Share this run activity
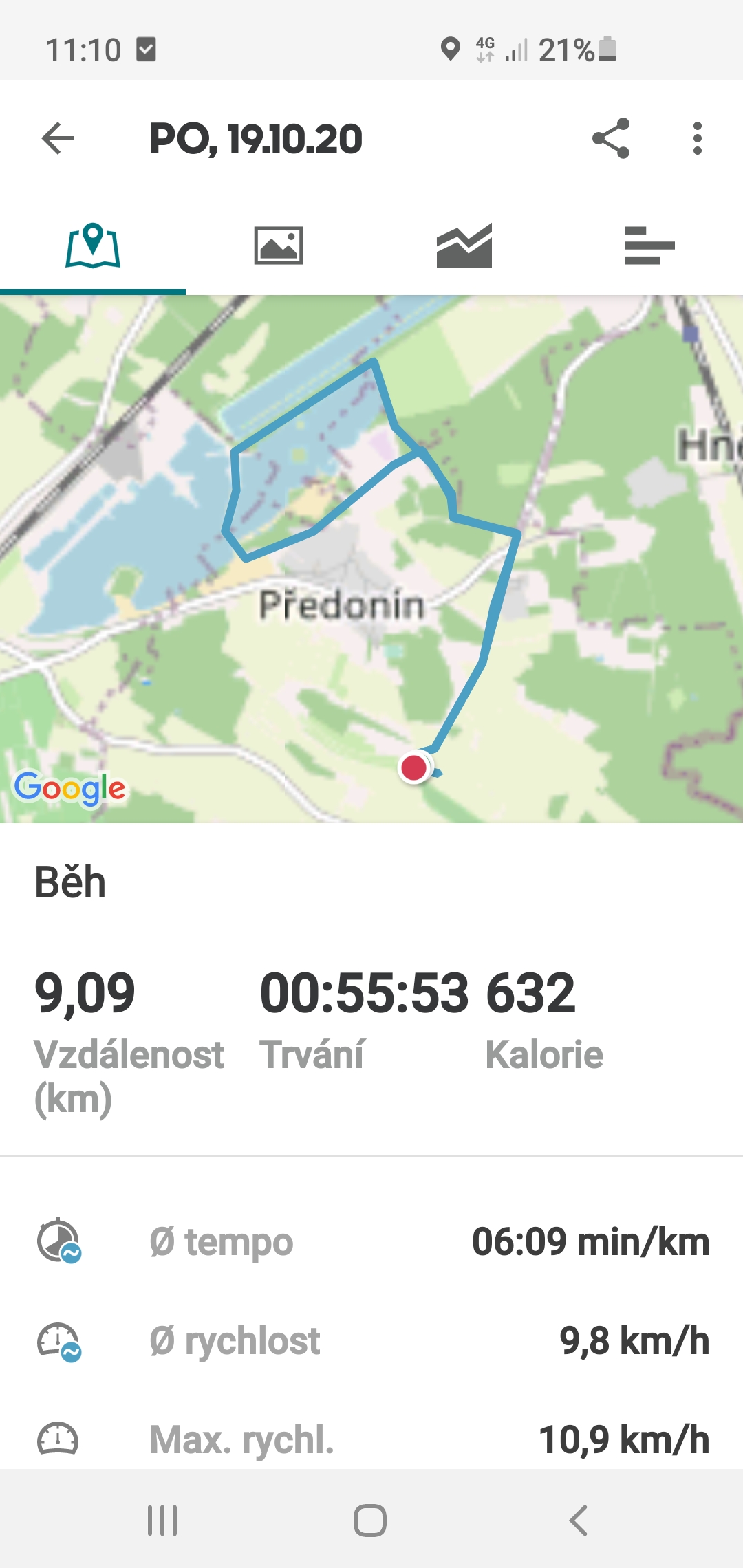The width and height of the screenshot is (743, 1568). click(611, 138)
